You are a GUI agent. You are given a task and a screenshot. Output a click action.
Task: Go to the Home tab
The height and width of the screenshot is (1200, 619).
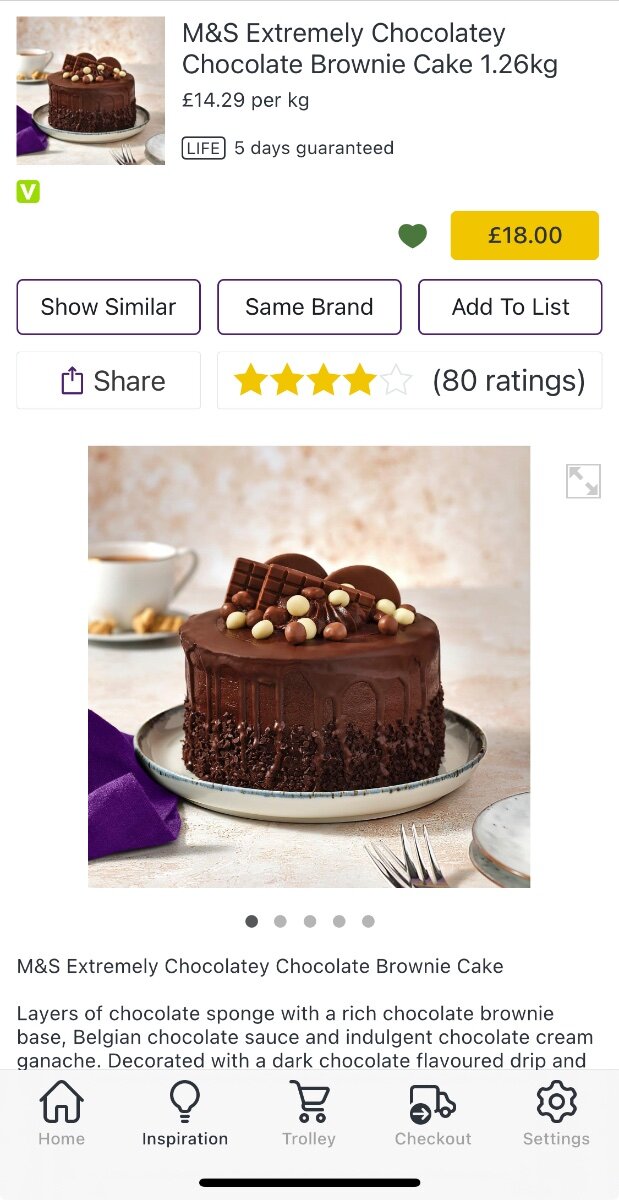pos(62,1113)
